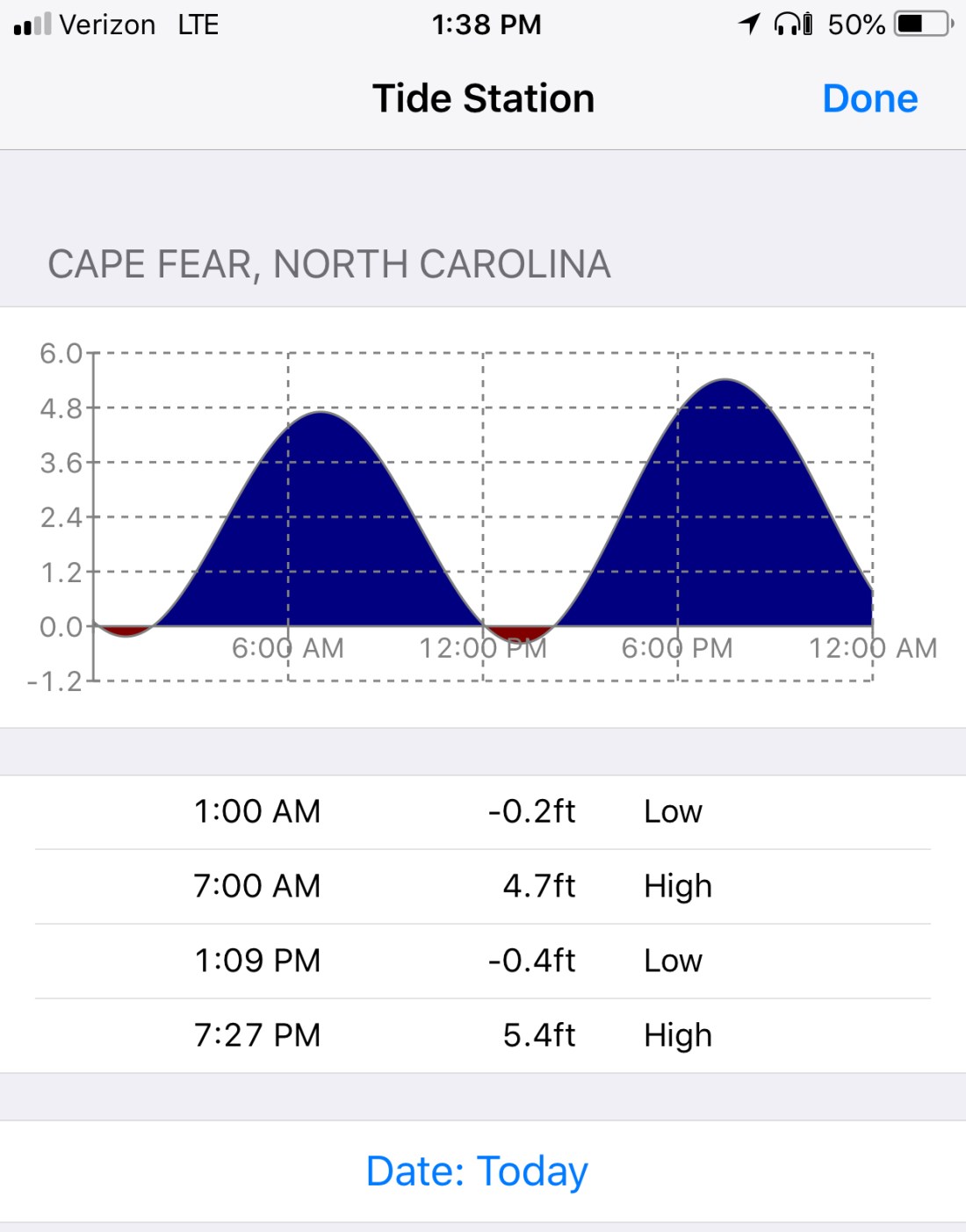
Task: Select the 7:27 PM High tide row
Action: [483, 1035]
